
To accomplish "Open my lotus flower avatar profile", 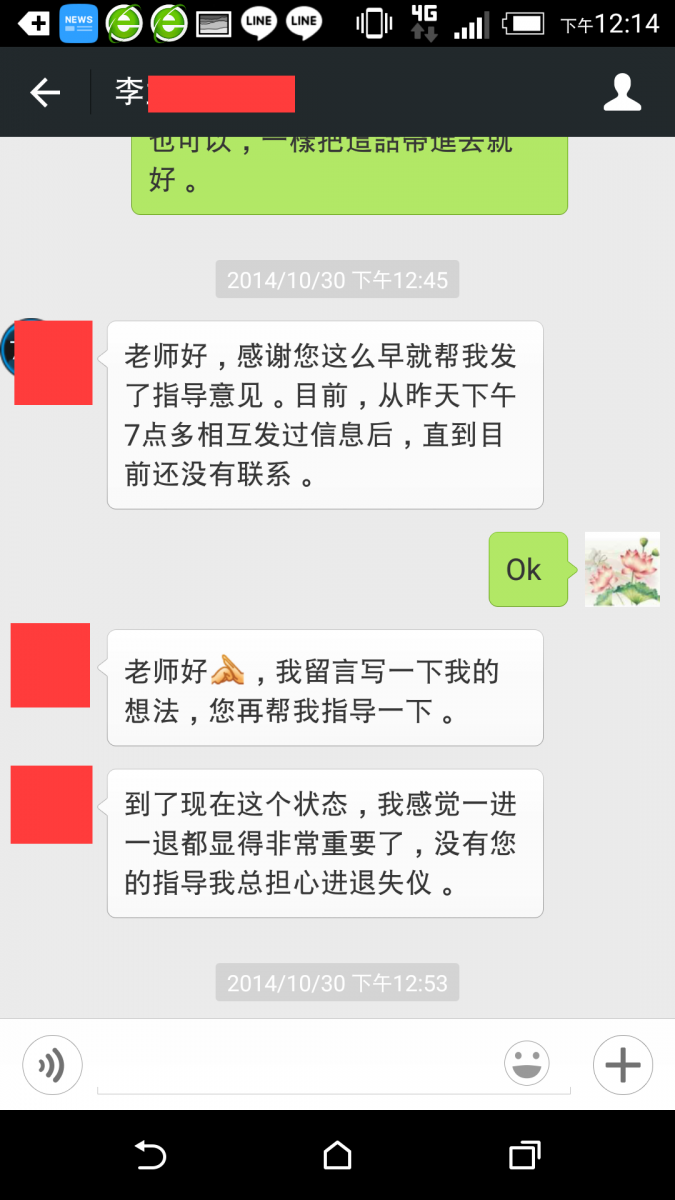I will (x=621, y=569).
